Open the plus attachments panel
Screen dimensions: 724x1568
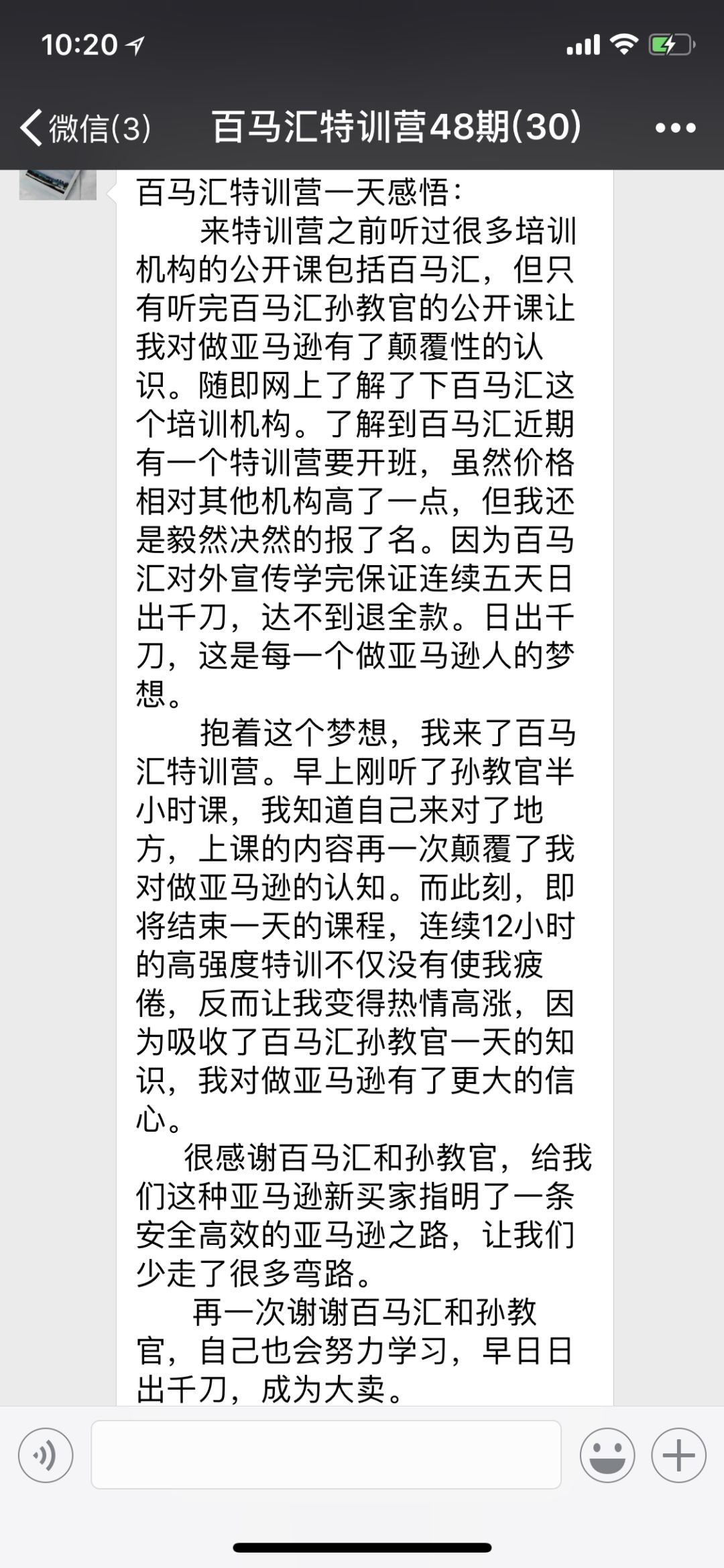(678, 1455)
